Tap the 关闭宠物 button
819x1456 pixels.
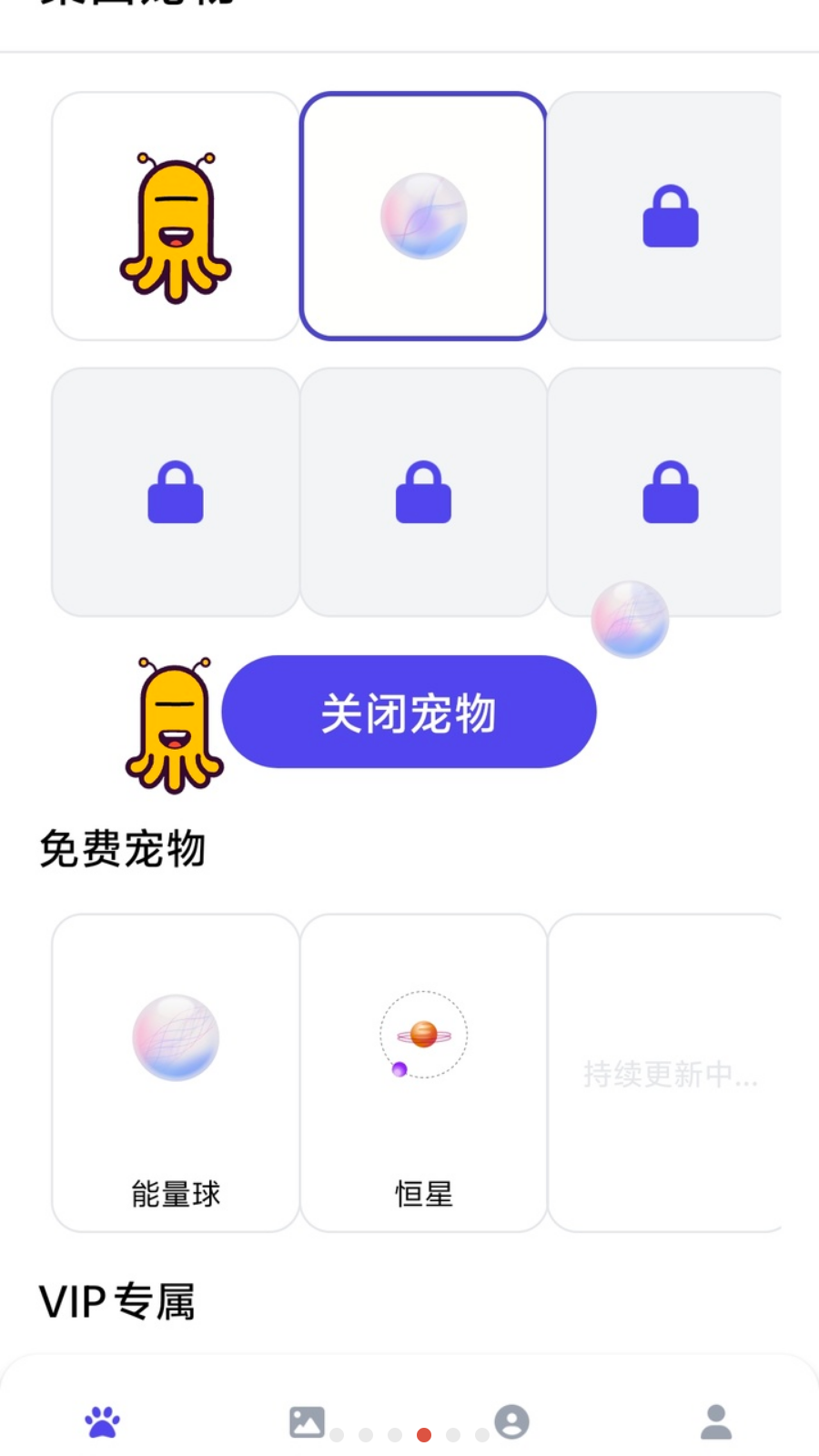pyautogui.click(x=409, y=712)
